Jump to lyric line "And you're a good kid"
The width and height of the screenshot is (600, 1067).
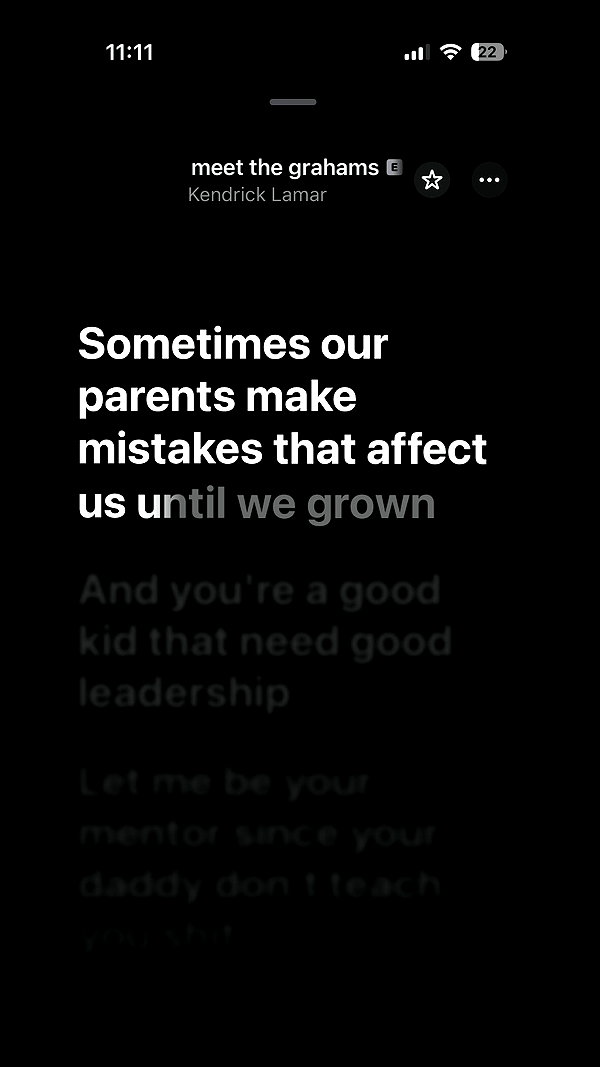click(265, 642)
